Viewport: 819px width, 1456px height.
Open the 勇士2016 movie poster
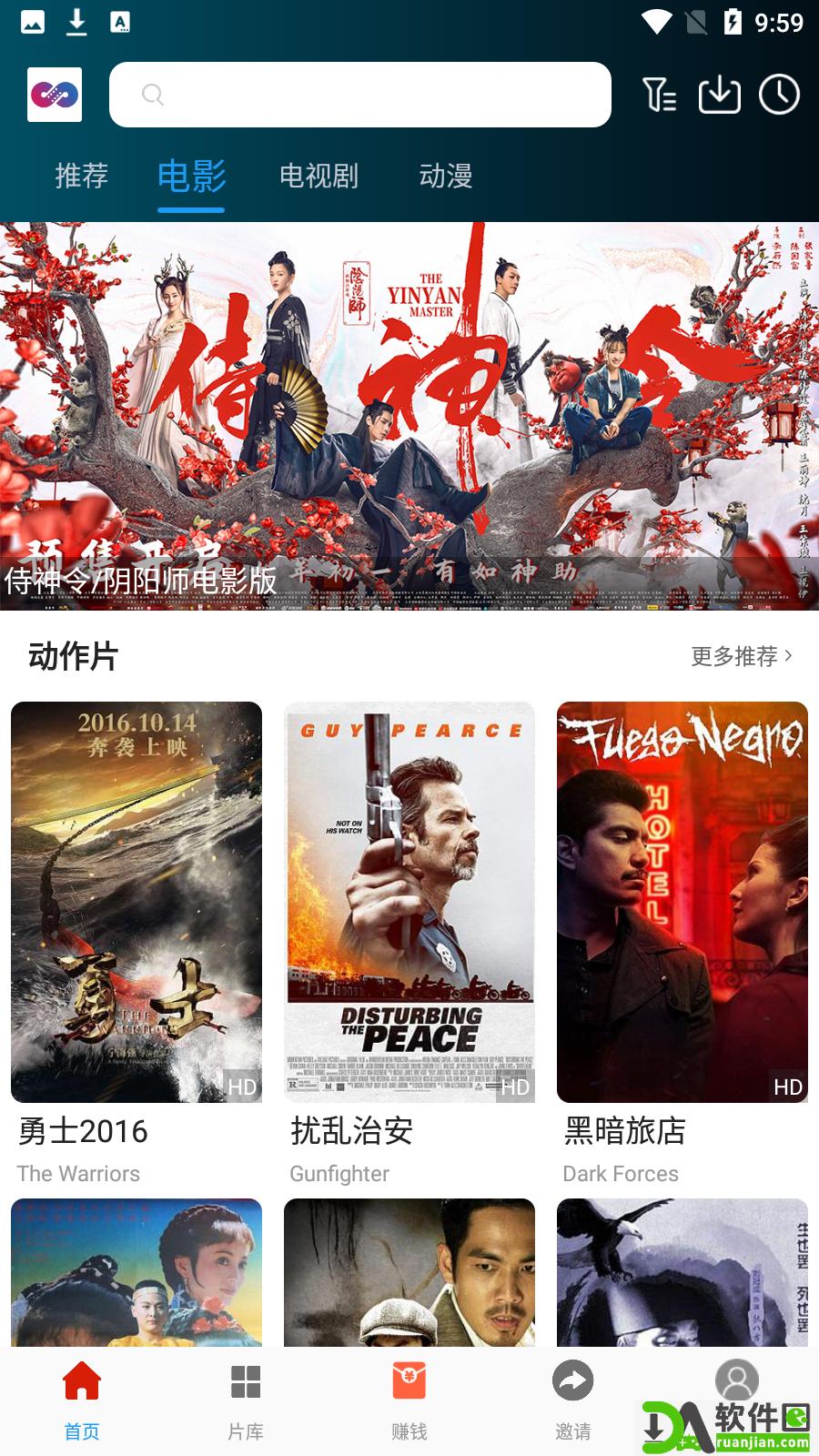pos(136,901)
